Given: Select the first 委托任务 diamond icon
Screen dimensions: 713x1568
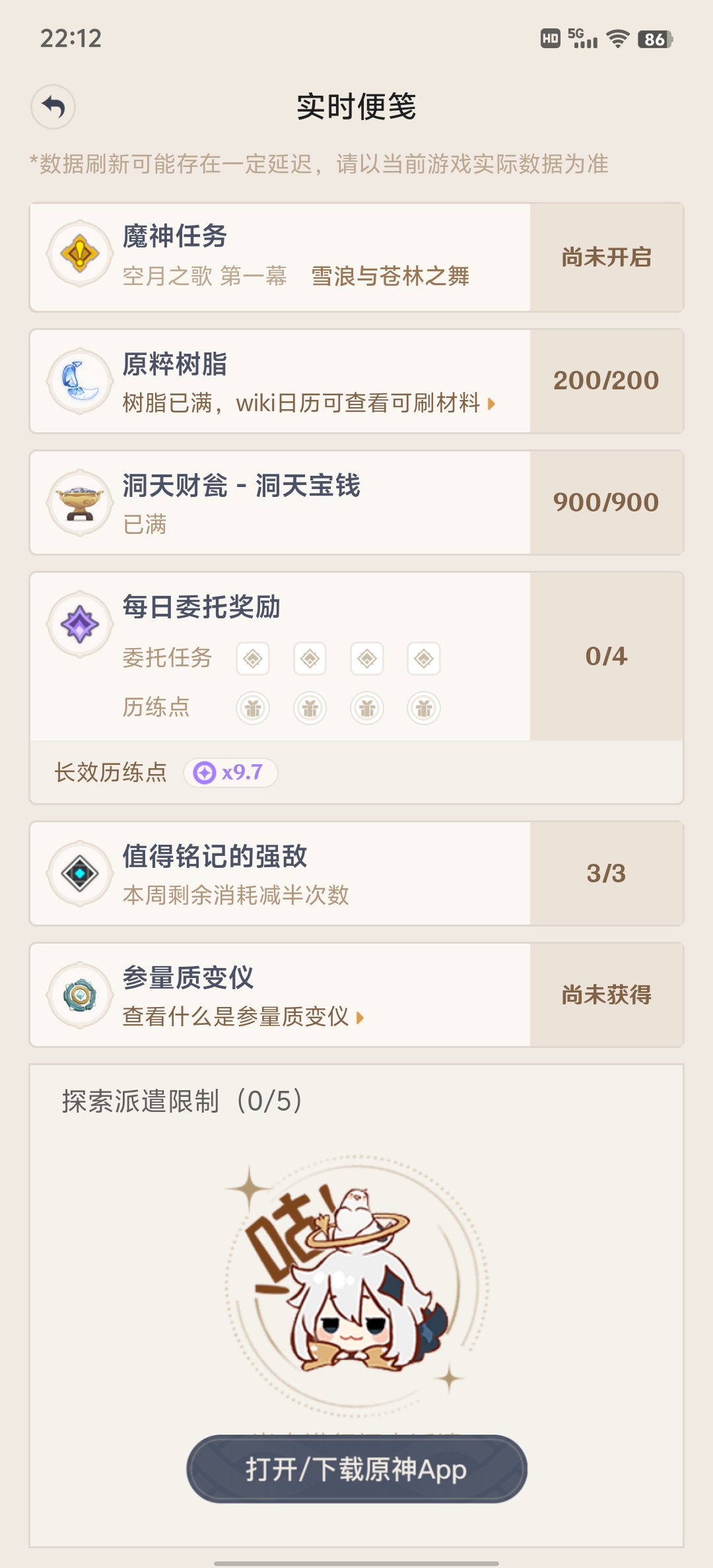Looking at the screenshot, I should (254, 659).
